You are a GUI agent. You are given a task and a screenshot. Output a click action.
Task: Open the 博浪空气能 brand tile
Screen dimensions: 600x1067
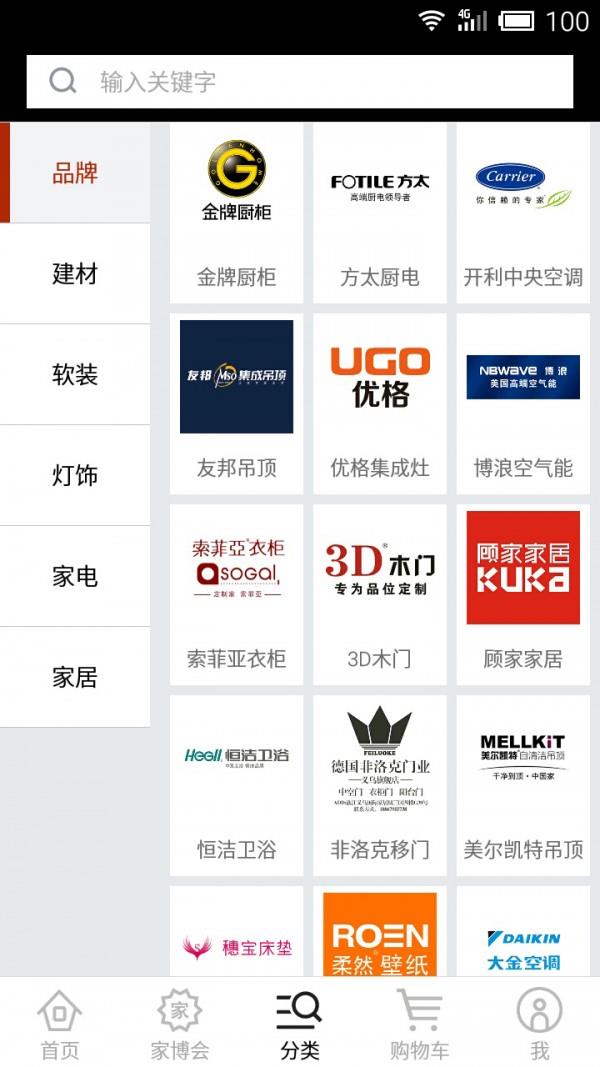(523, 404)
